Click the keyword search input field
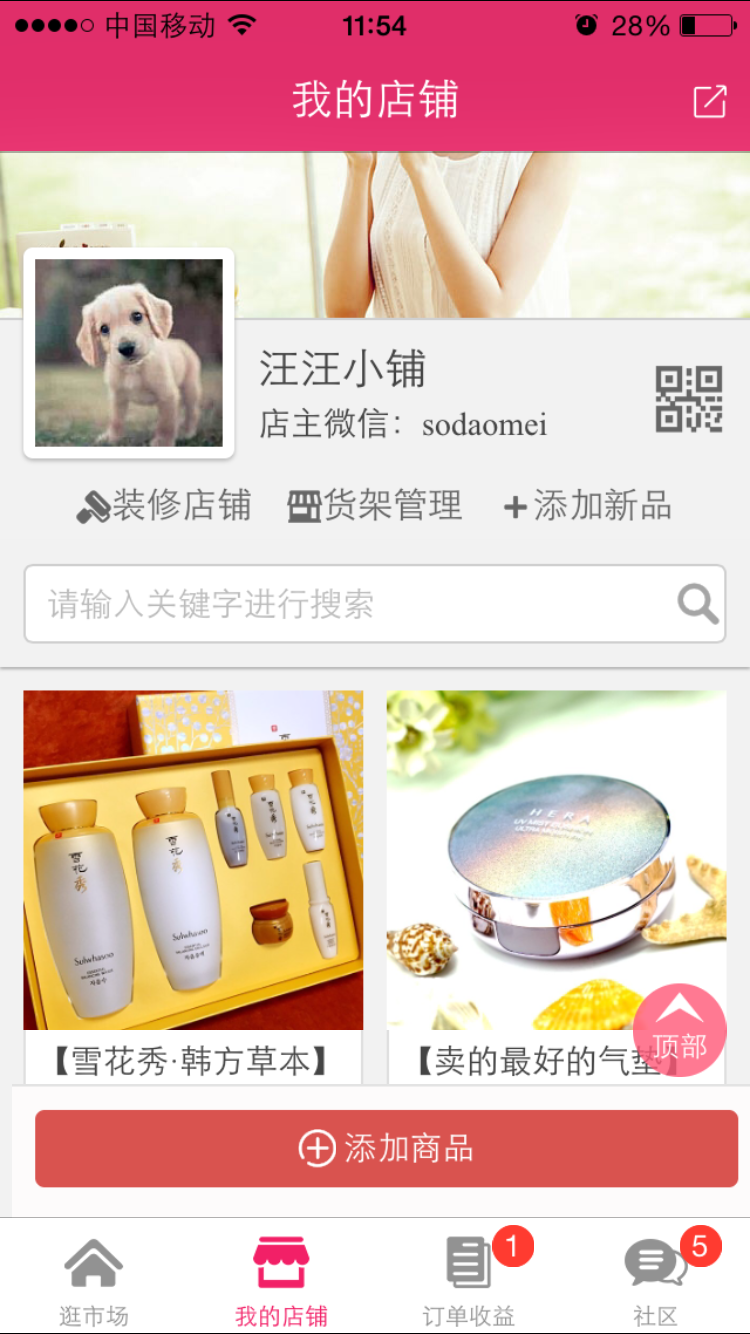Viewport: 750px width, 1334px height. (x=300, y=602)
